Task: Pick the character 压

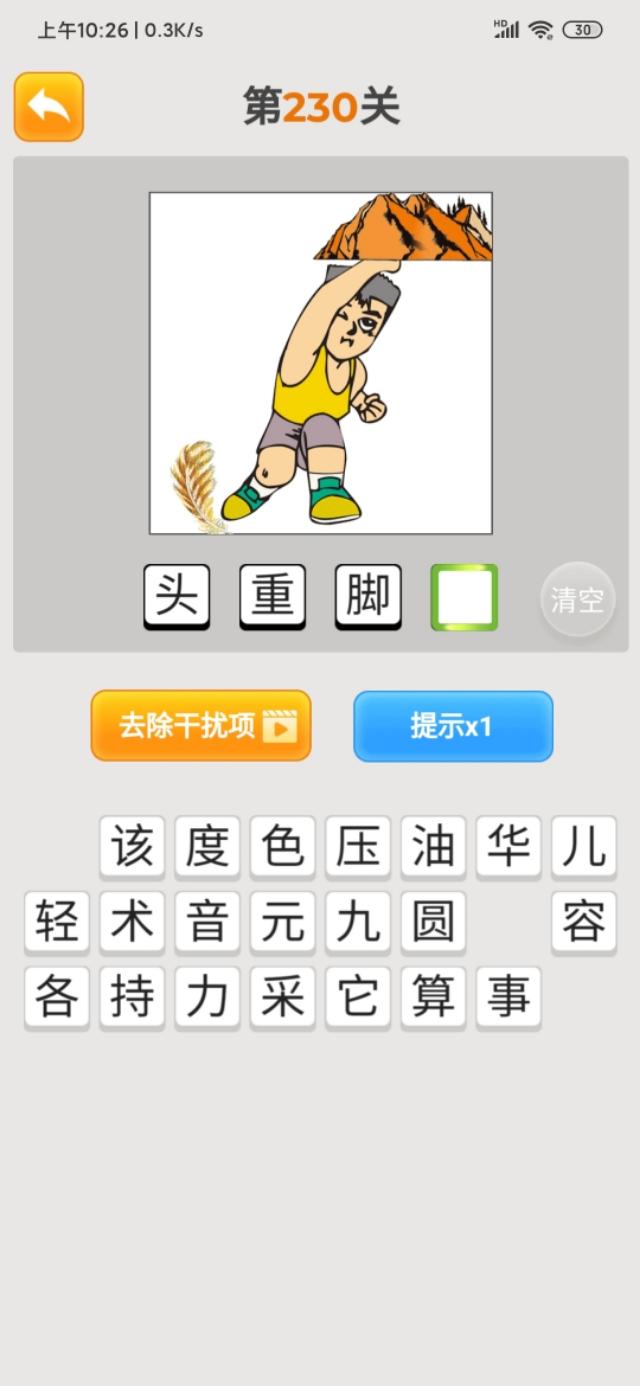Action: click(358, 848)
